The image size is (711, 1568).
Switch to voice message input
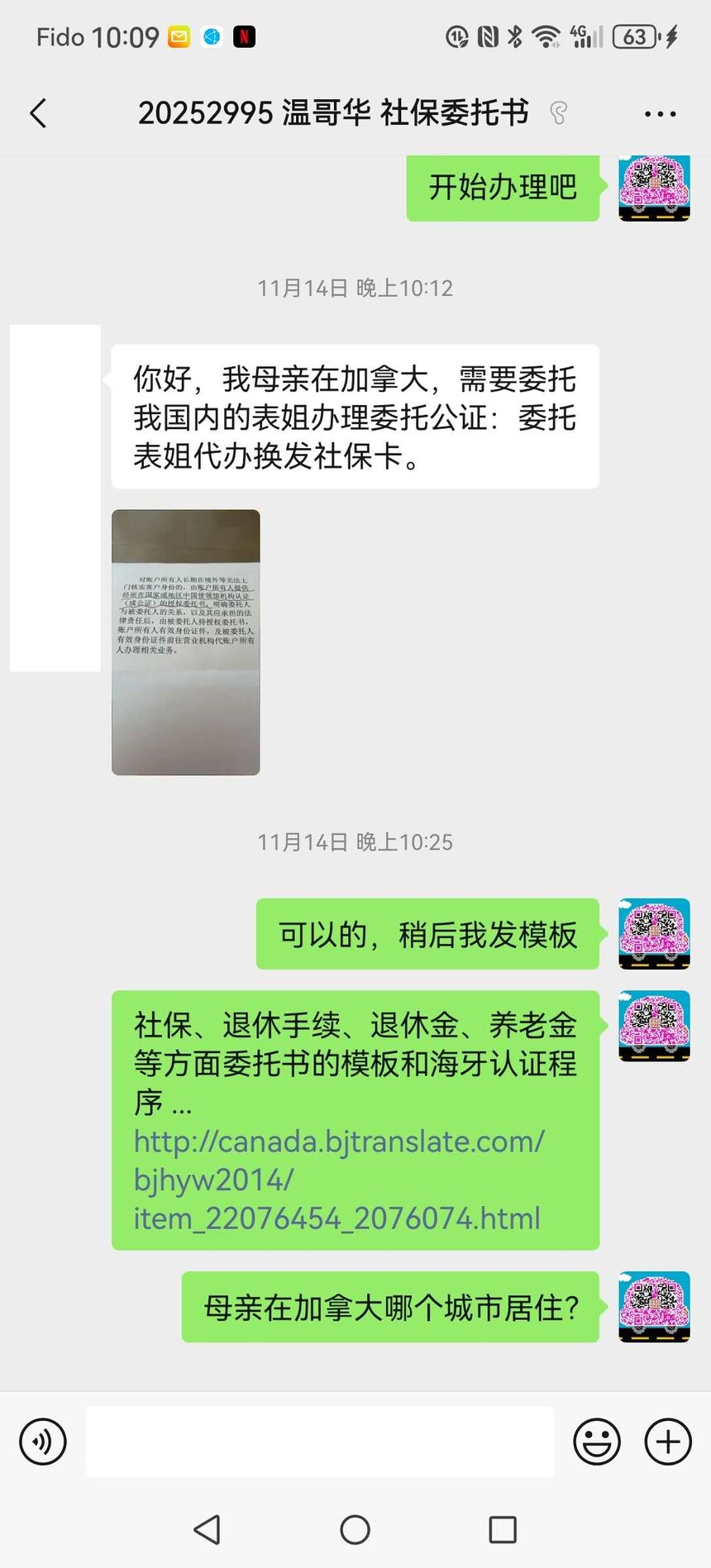pyautogui.click(x=43, y=1442)
